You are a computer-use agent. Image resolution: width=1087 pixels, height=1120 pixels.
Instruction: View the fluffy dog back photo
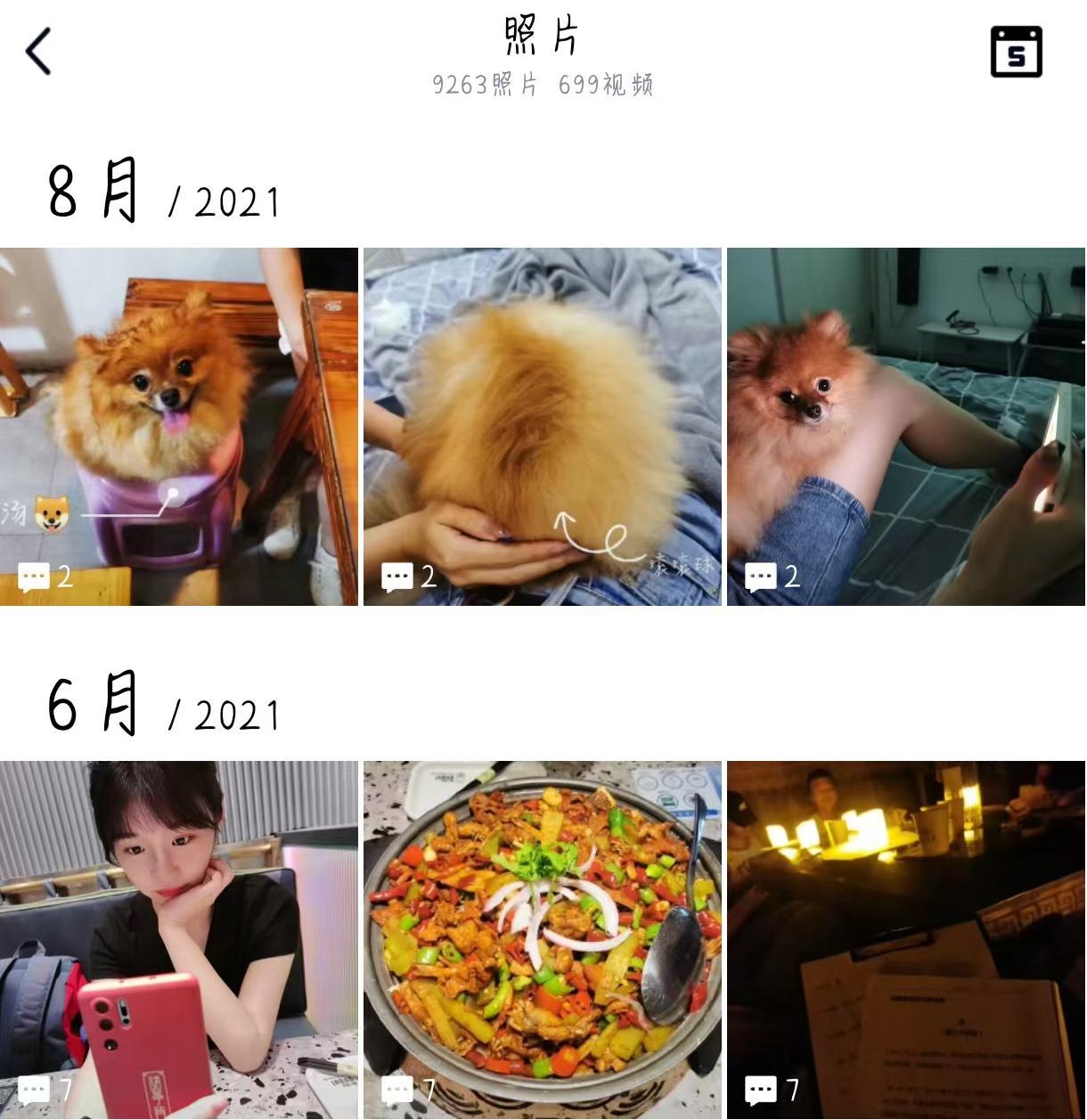(542, 426)
